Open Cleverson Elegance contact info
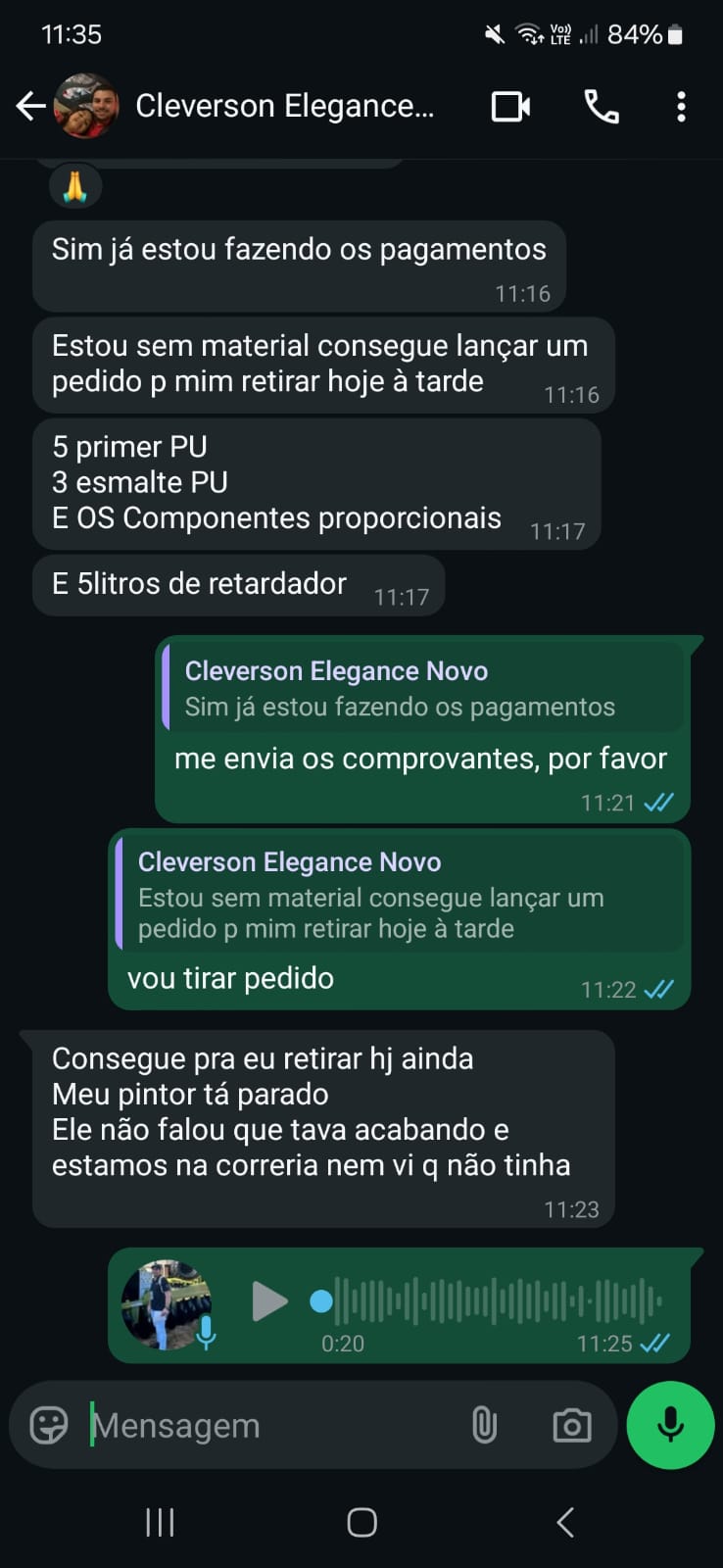 [x=284, y=106]
